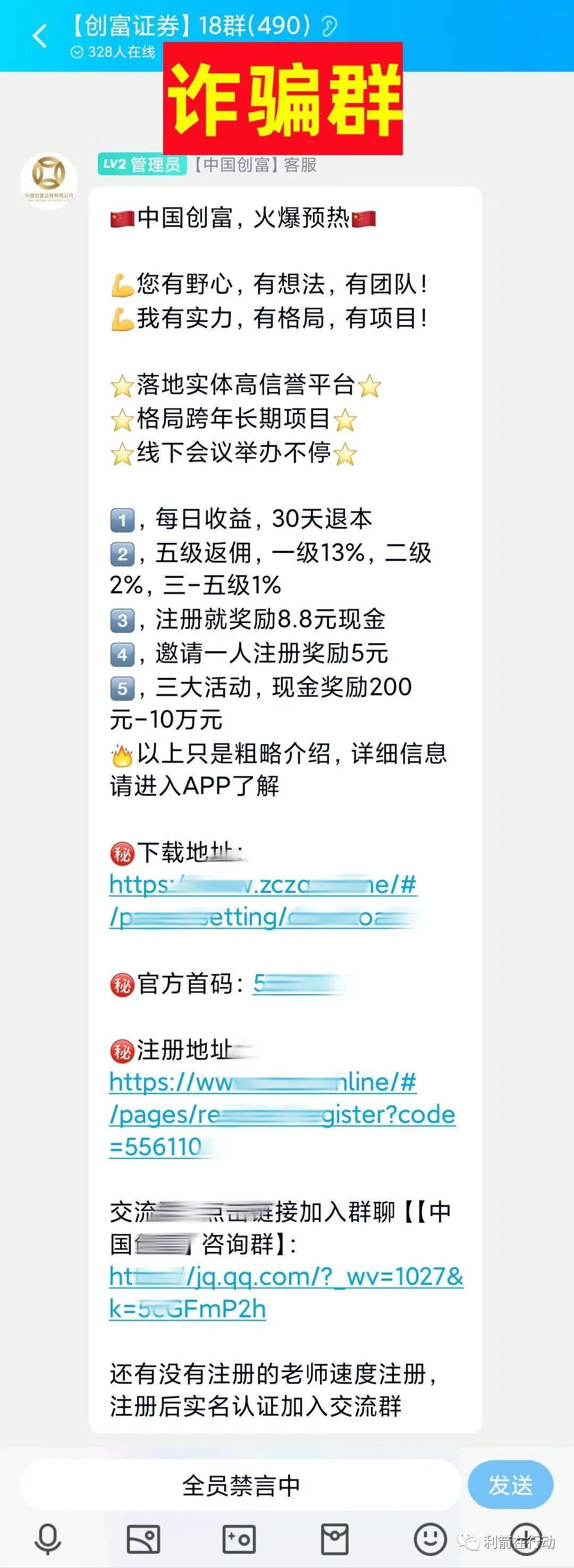Open the zczg download address link
Image resolution: width=574 pixels, height=1568 pixels.
[262, 901]
